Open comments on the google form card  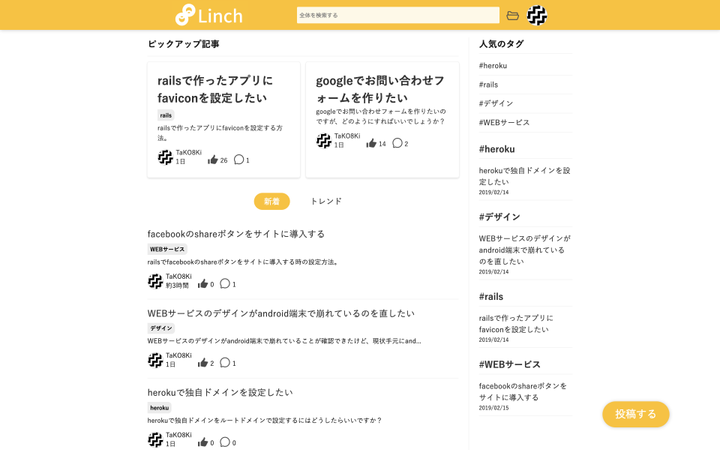(x=397, y=143)
